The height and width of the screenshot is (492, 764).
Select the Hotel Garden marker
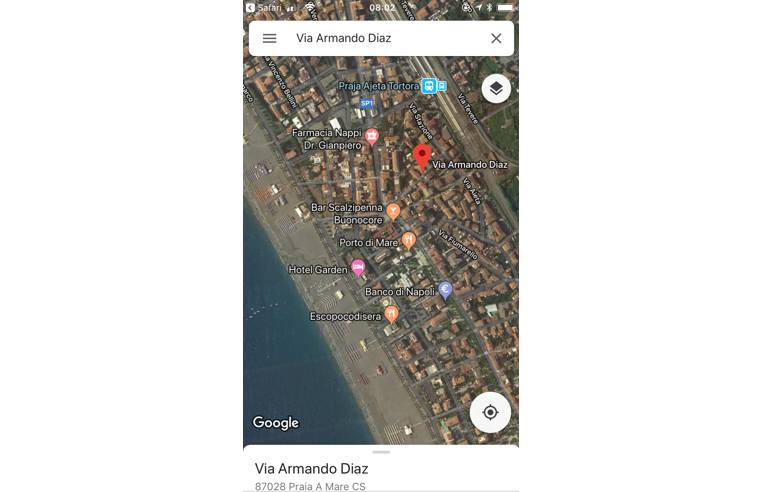tap(357, 268)
